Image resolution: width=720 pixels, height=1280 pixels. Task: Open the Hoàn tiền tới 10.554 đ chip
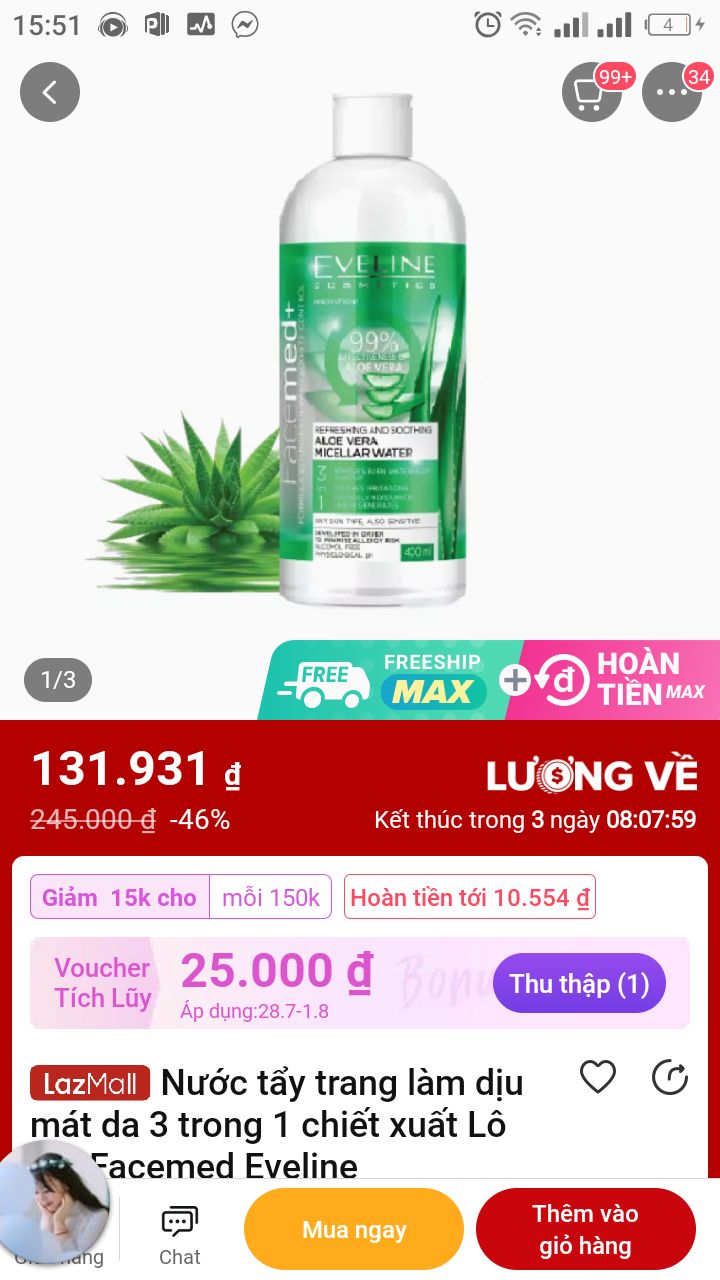point(469,897)
